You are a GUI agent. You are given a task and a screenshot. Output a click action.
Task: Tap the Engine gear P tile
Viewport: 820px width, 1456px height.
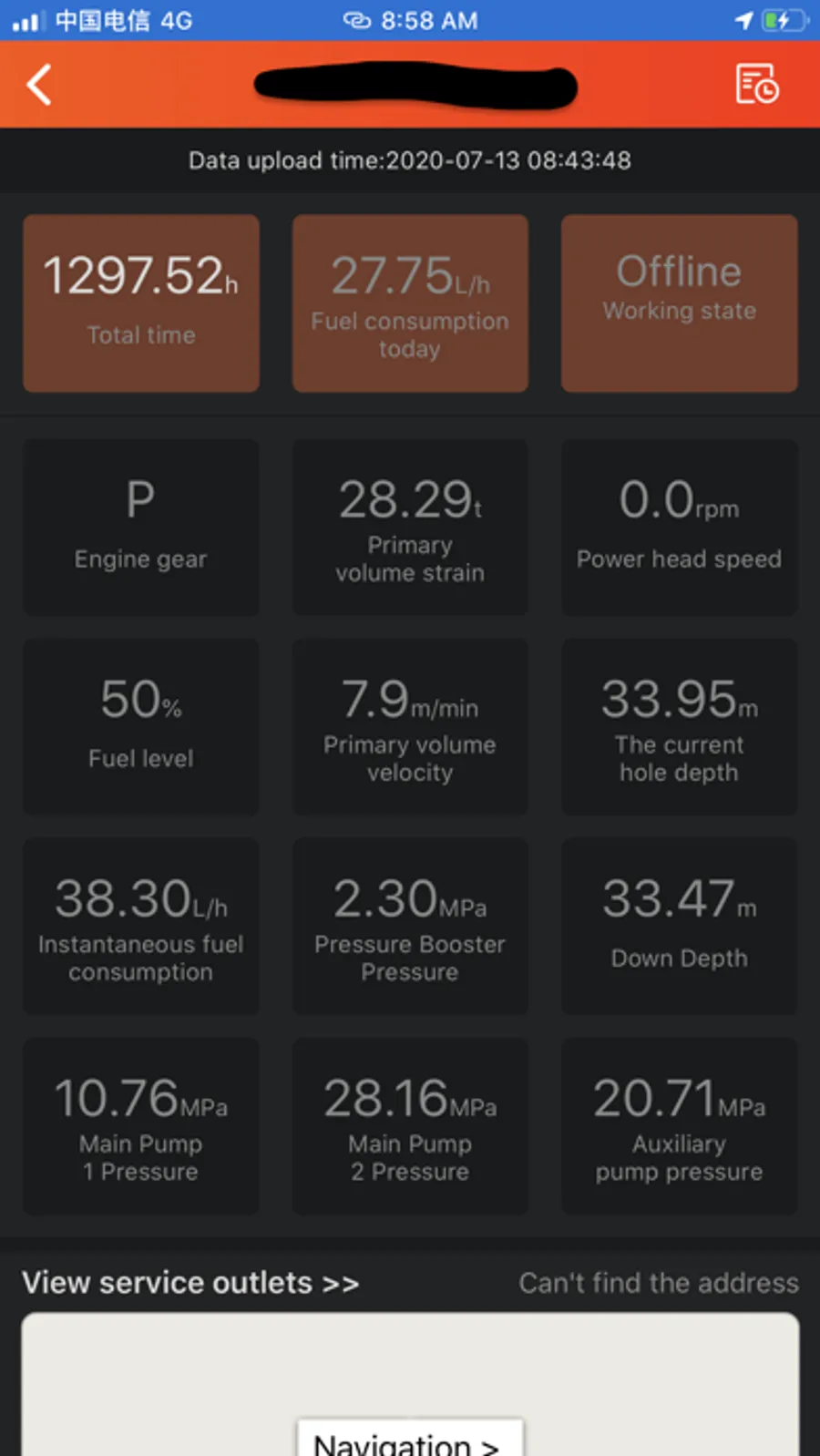(140, 527)
